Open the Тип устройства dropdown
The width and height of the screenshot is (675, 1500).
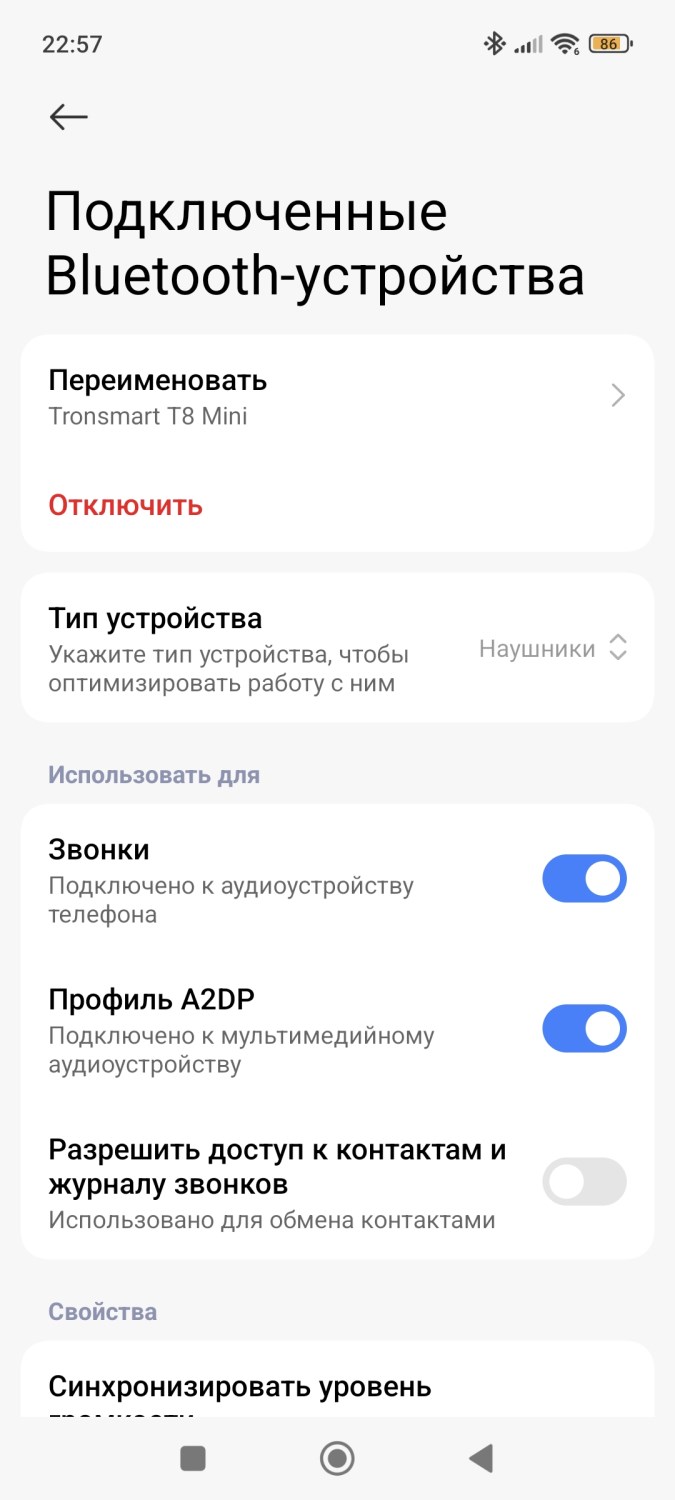pyautogui.click(x=552, y=649)
